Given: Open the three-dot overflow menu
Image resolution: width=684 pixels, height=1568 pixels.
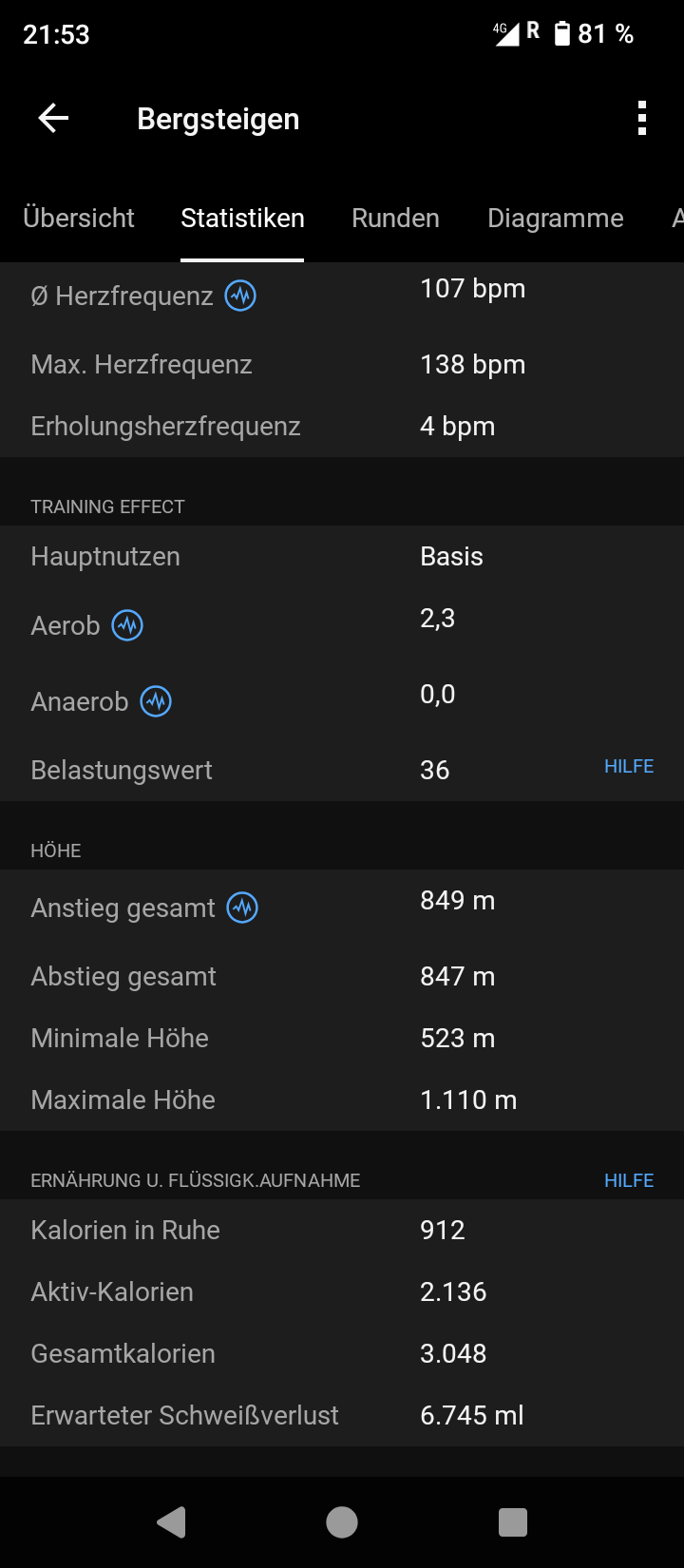Looking at the screenshot, I should click(x=642, y=119).
